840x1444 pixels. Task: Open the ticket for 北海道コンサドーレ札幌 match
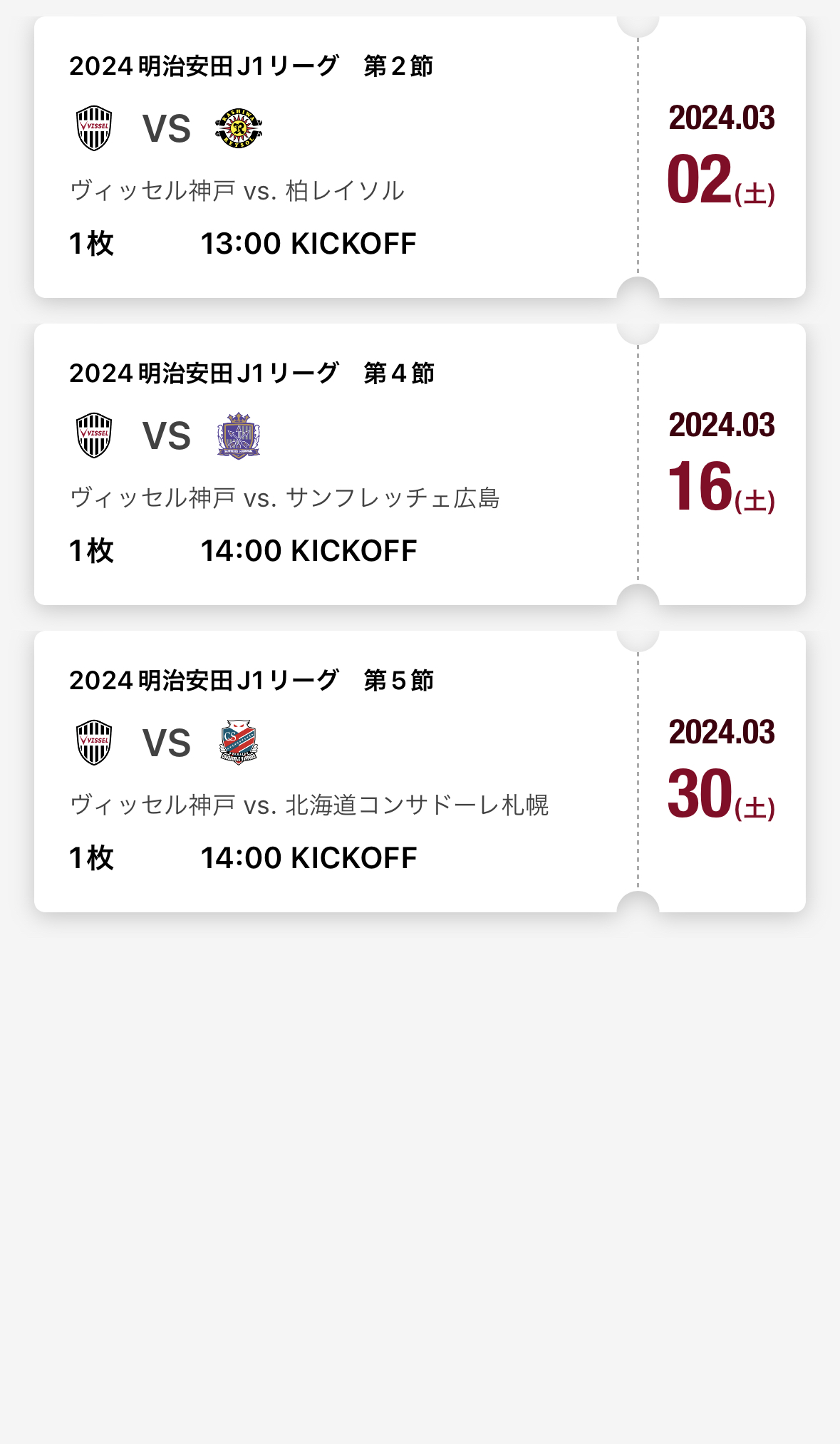(x=420, y=771)
